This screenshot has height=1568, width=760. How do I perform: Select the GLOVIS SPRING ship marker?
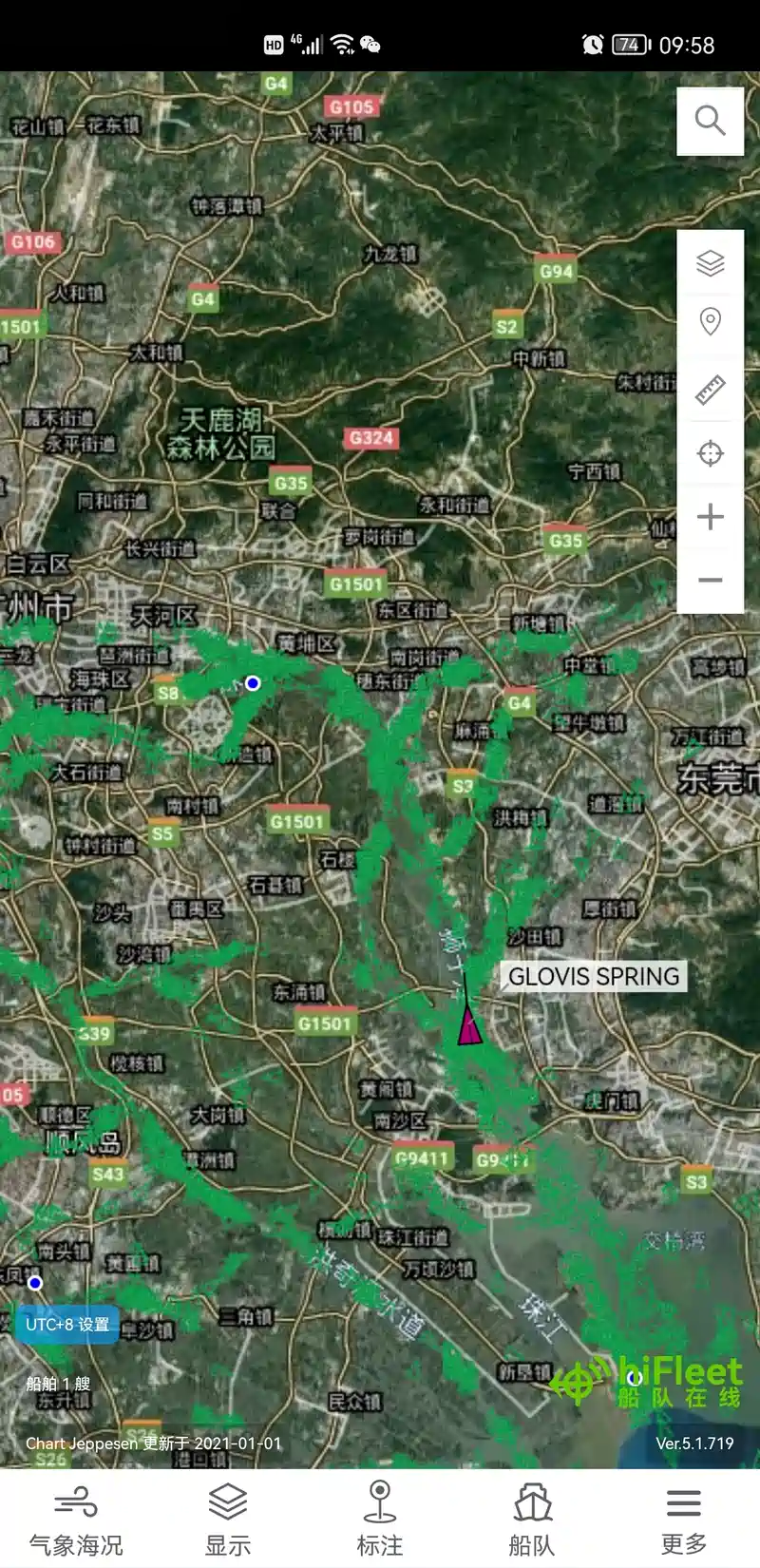469,1028
